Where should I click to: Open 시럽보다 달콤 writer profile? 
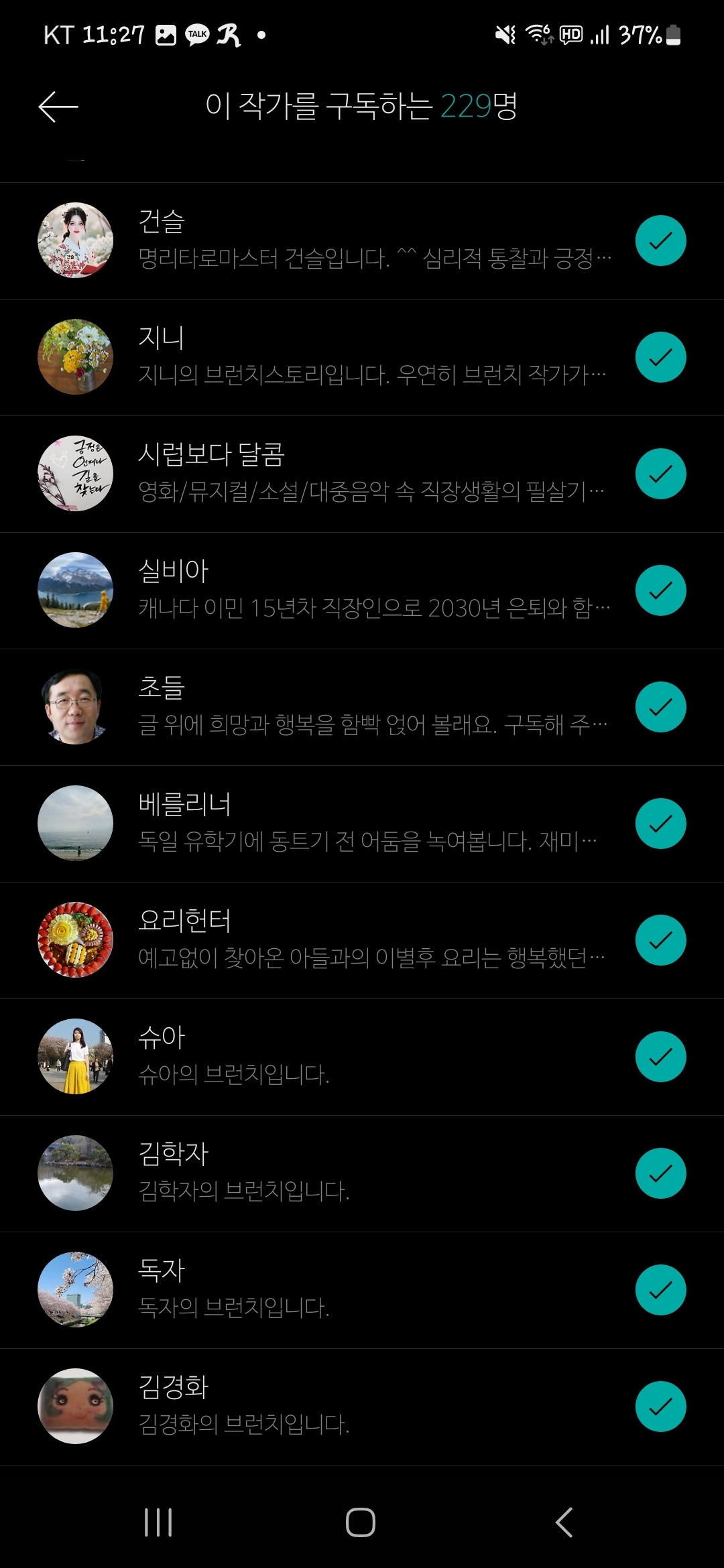tap(362, 474)
